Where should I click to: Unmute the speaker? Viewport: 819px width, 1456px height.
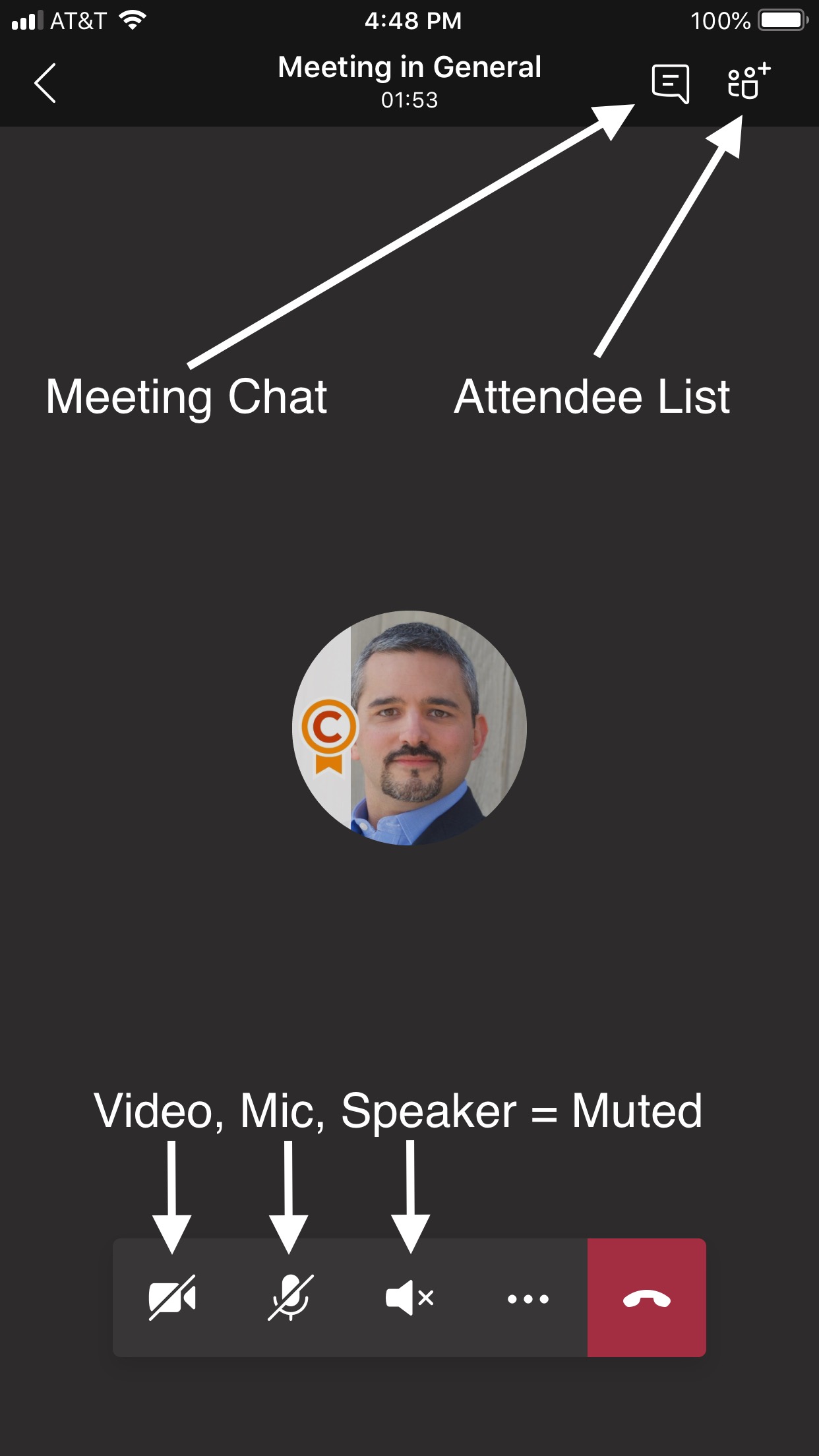tap(409, 1298)
